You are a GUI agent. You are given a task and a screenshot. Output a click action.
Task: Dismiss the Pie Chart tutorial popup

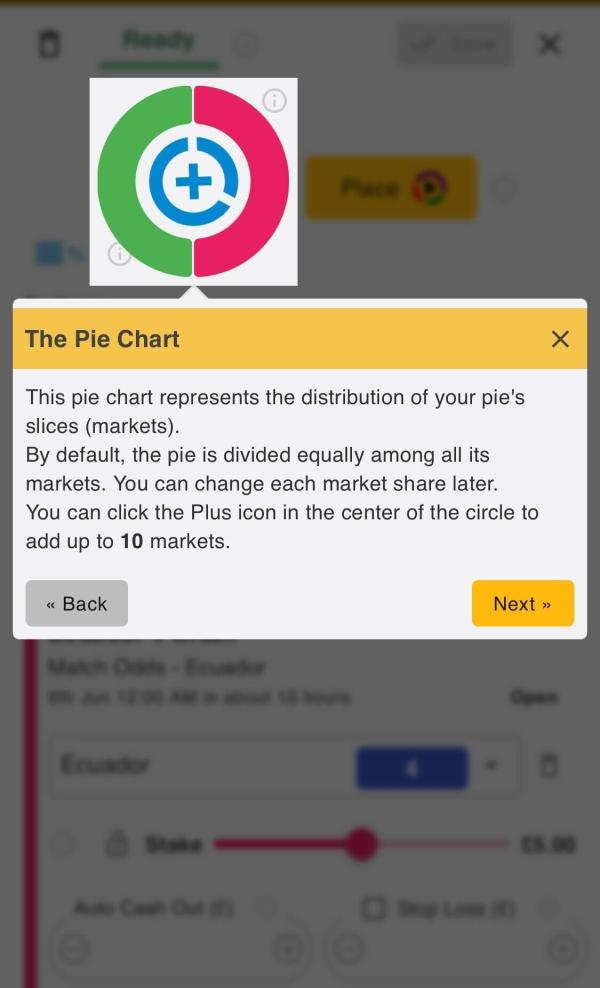560,339
